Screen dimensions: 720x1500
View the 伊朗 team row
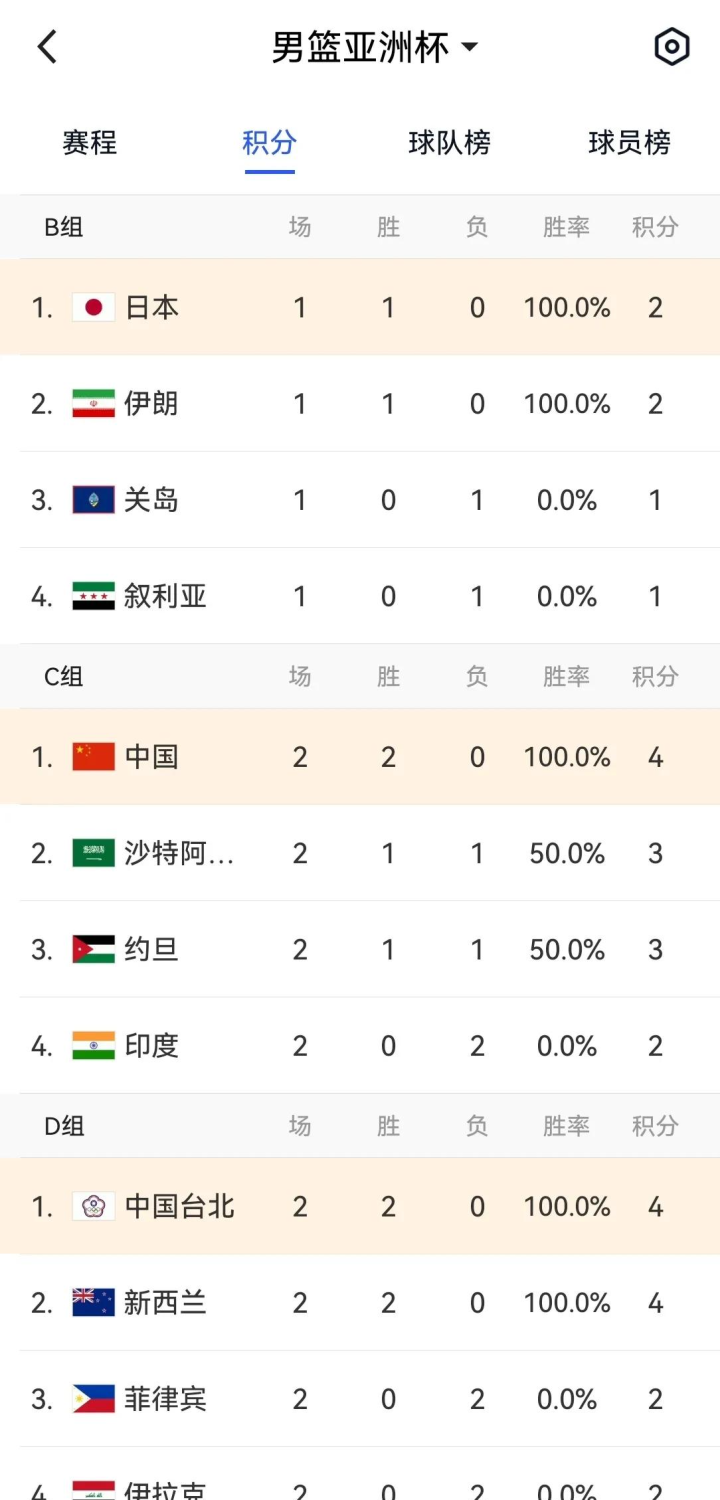point(360,403)
